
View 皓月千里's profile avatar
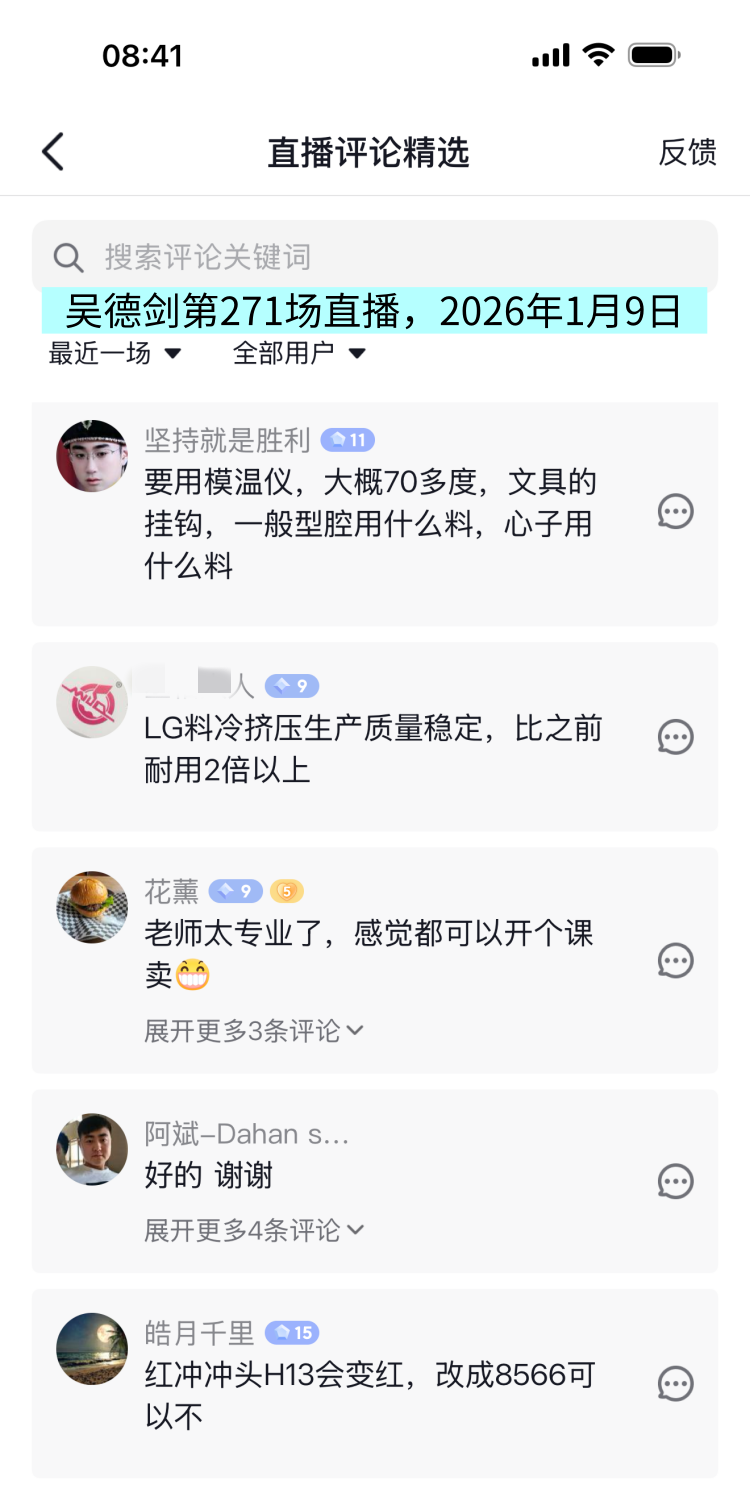[92, 1349]
